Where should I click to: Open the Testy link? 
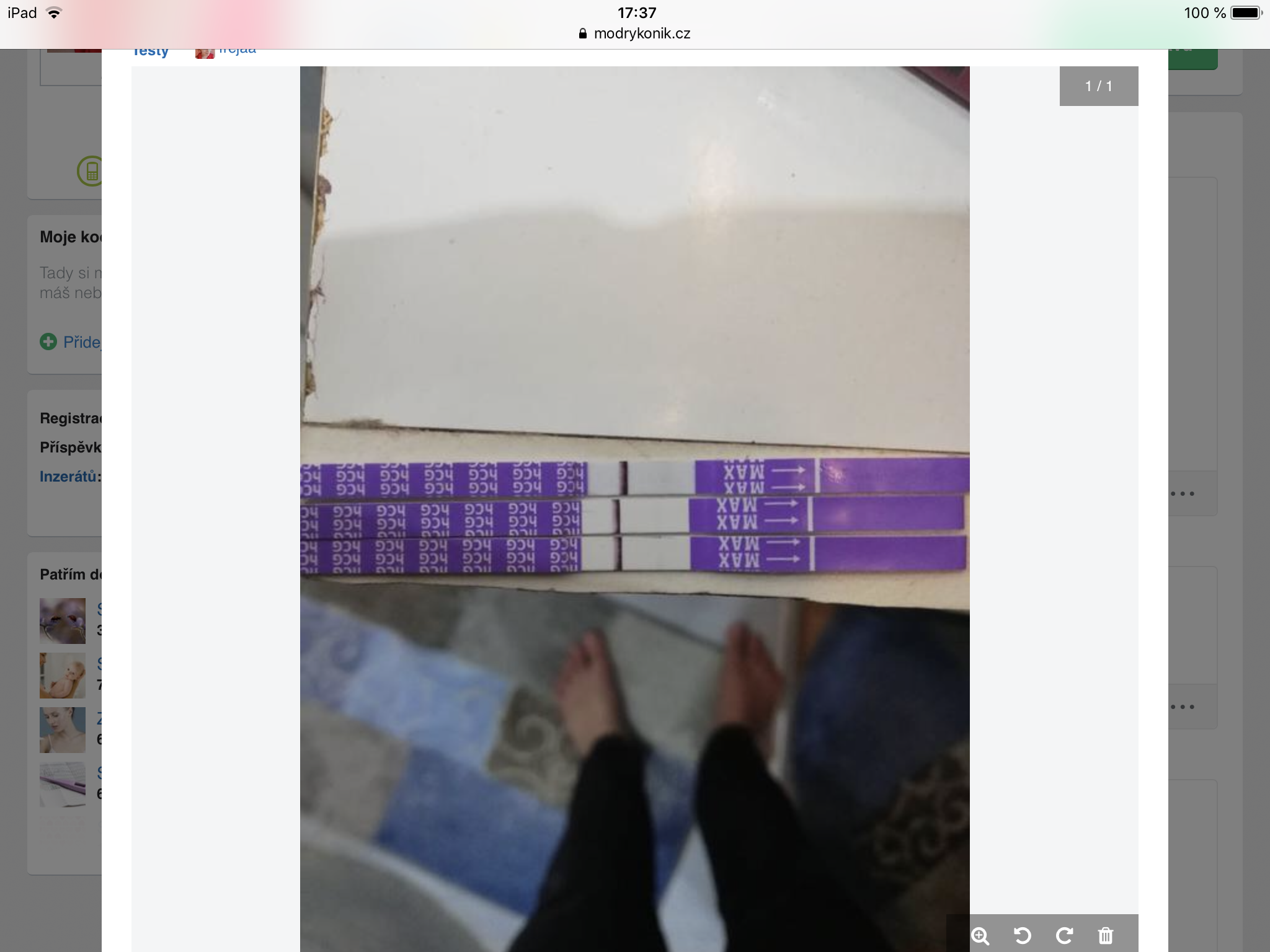[x=151, y=51]
